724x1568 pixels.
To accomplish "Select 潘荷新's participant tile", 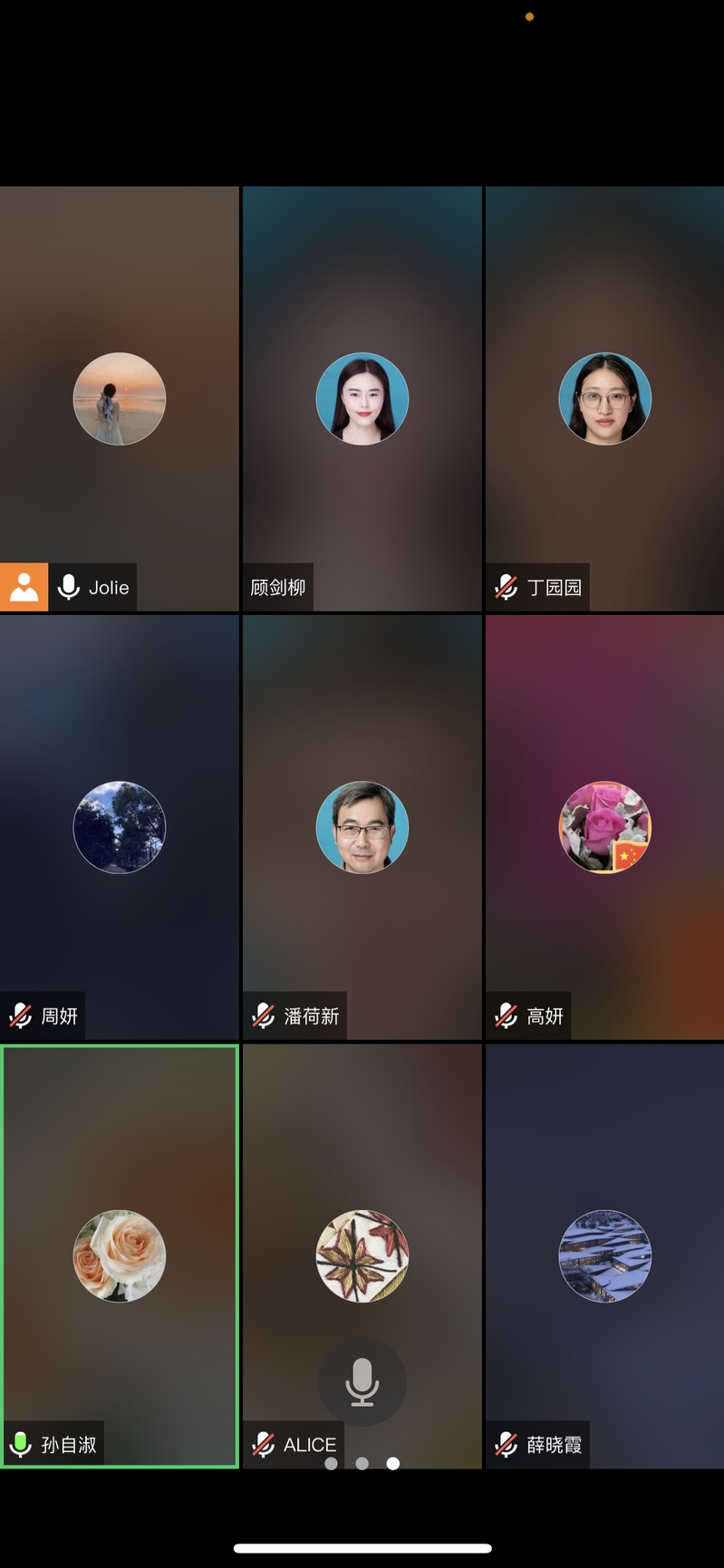I will [362, 827].
